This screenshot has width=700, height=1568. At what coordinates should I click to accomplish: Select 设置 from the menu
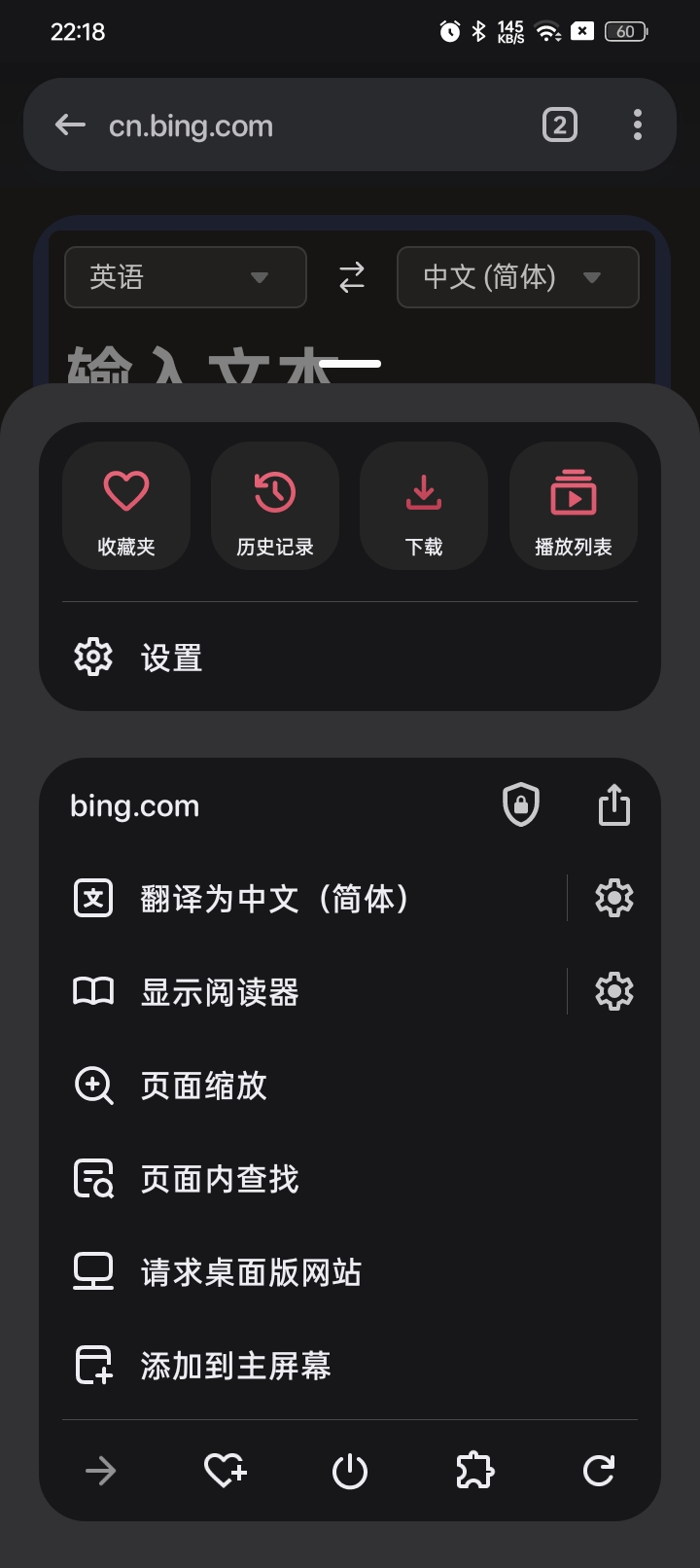[171, 658]
